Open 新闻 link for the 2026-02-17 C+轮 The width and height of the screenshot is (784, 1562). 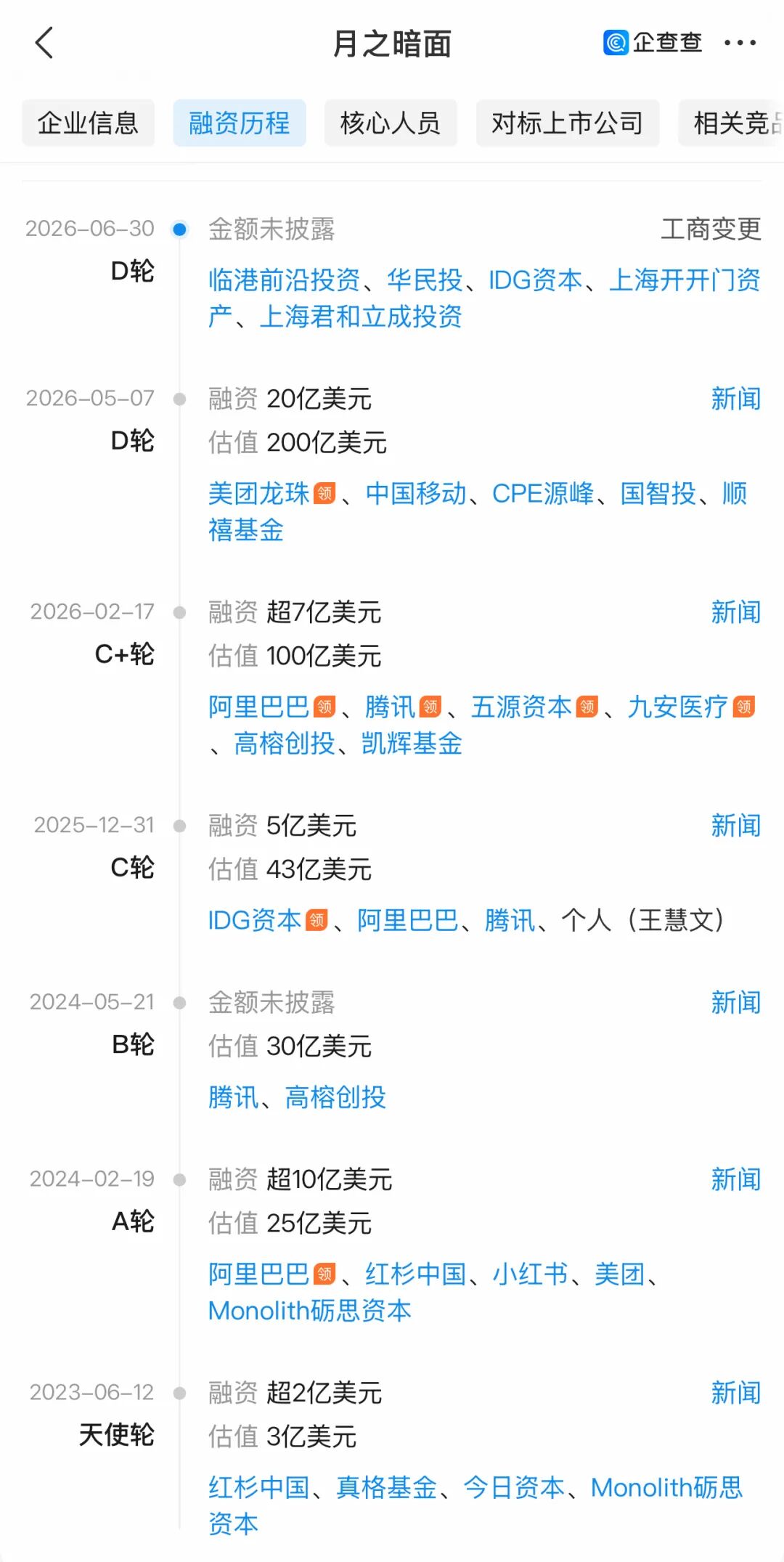(735, 612)
